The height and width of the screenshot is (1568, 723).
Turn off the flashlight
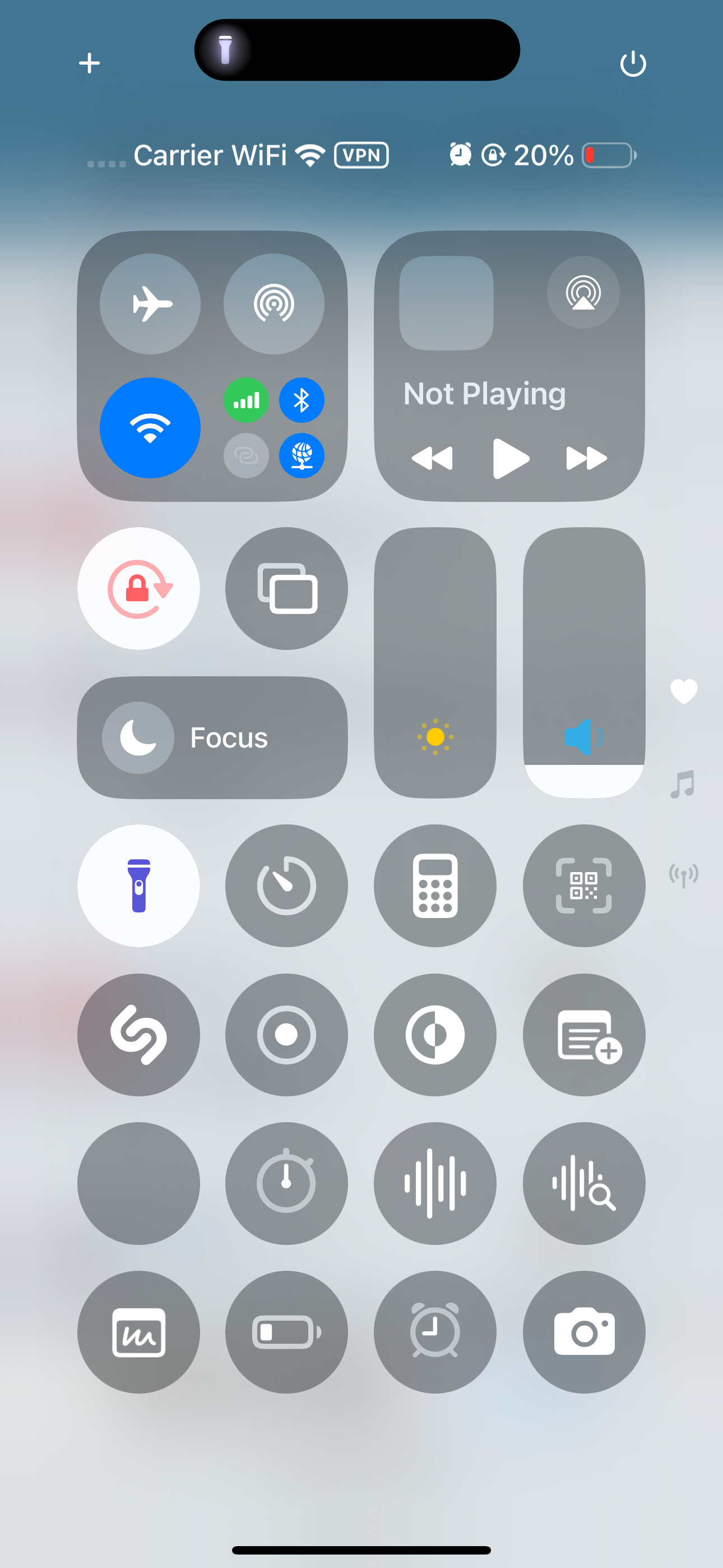[139, 886]
